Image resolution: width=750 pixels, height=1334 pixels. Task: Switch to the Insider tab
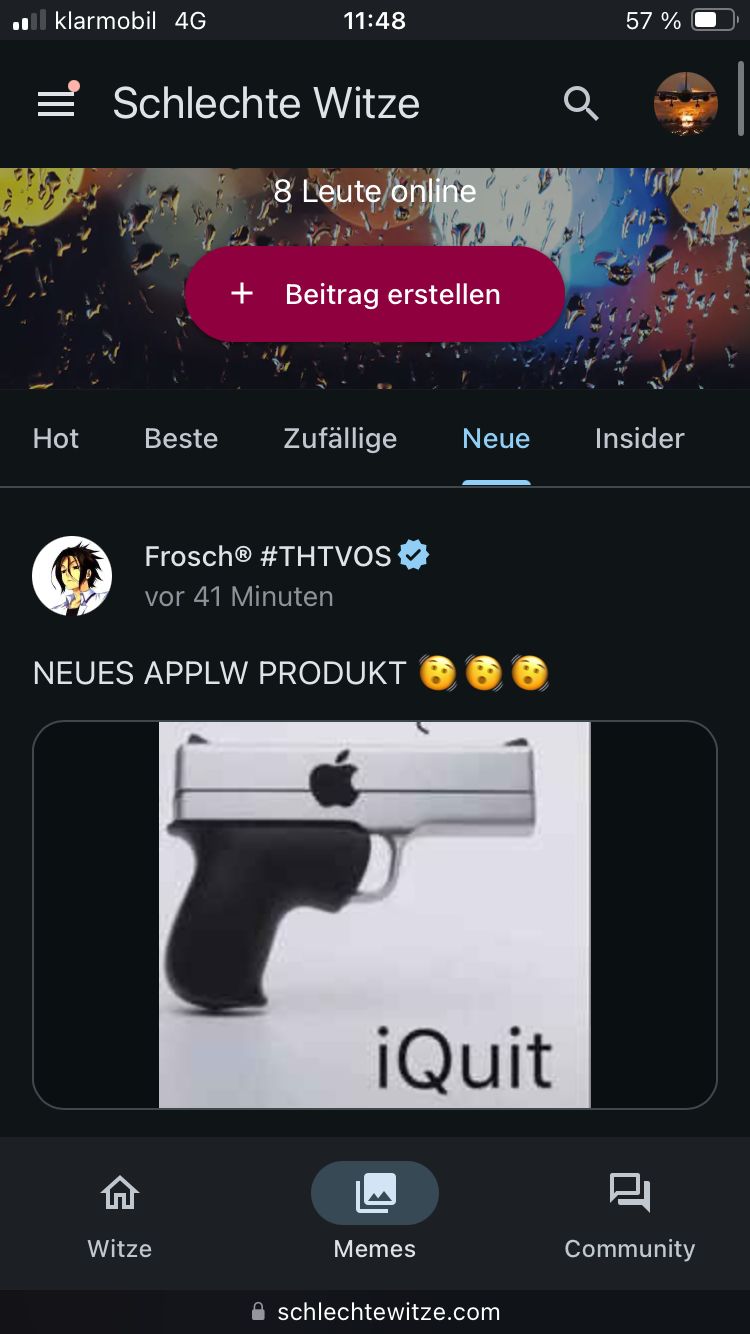[639, 438]
